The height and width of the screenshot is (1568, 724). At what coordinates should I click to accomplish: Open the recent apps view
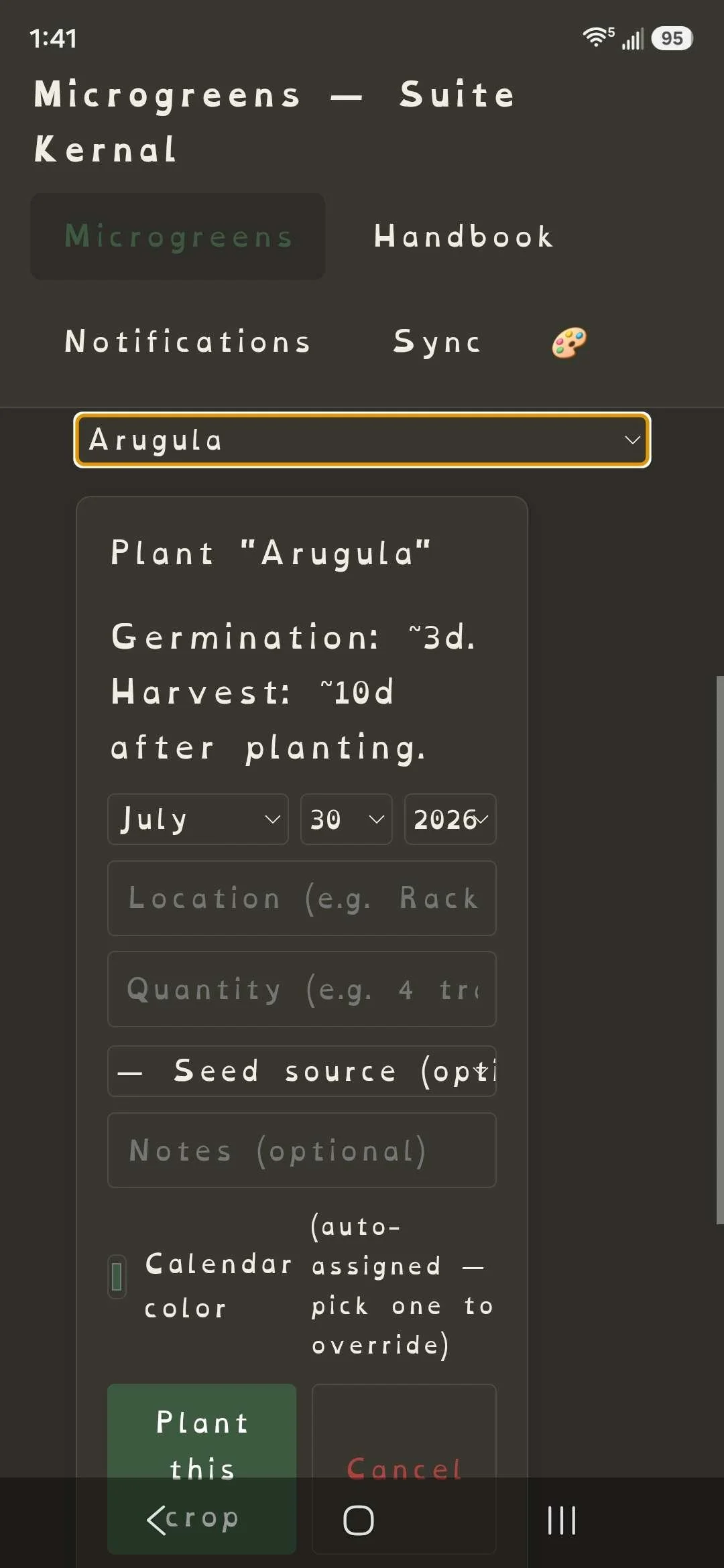pos(562,1520)
